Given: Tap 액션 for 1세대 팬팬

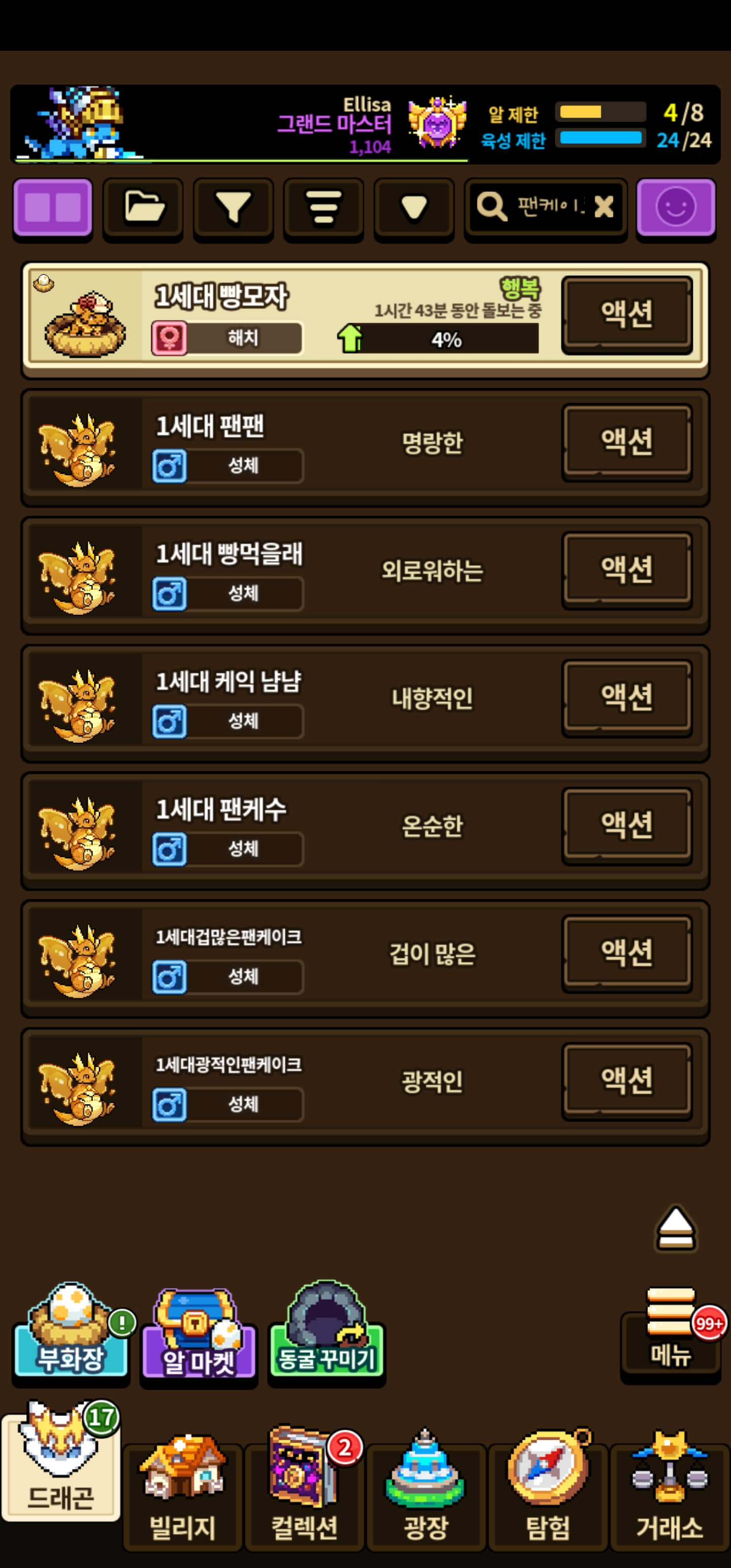Looking at the screenshot, I should tap(627, 442).
